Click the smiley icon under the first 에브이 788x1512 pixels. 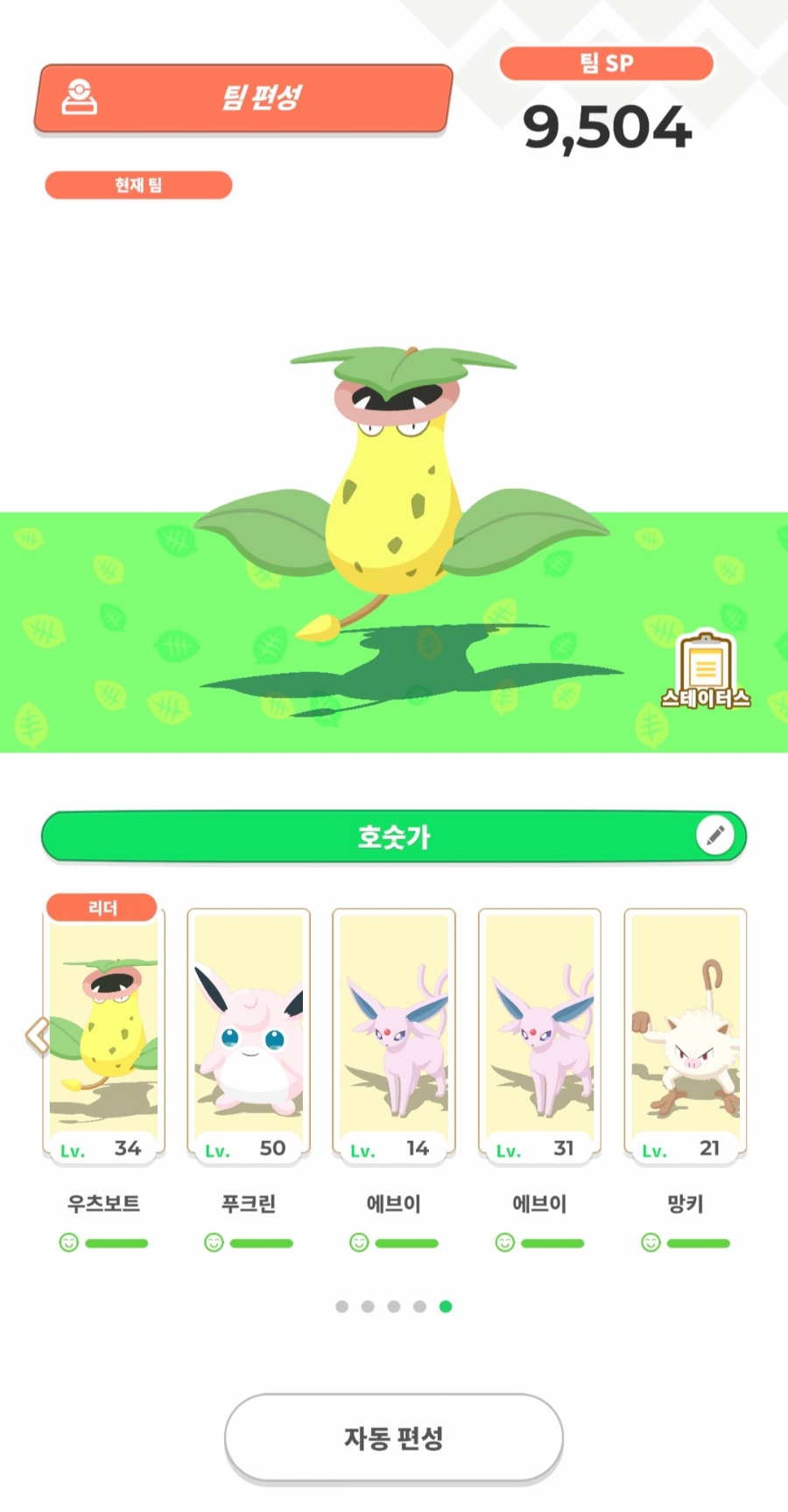coord(357,1242)
